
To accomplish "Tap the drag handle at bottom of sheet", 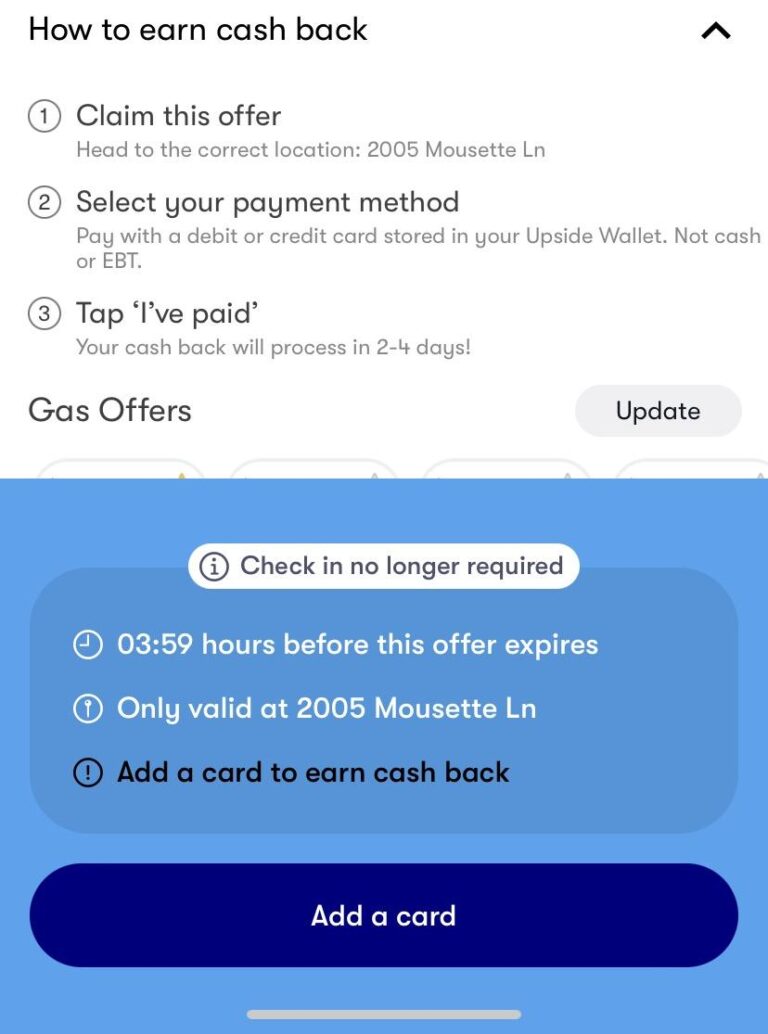I will click(383, 1013).
